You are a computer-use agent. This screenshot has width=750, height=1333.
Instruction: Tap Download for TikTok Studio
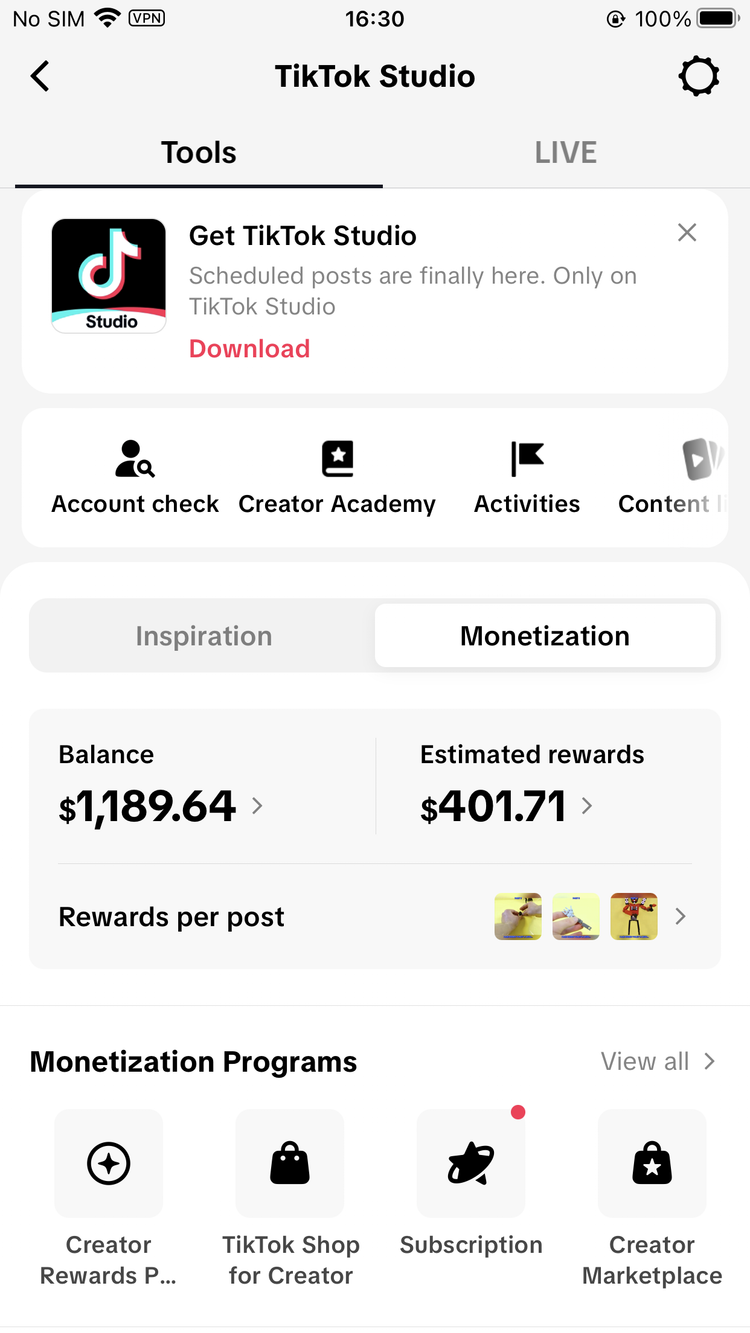249,348
